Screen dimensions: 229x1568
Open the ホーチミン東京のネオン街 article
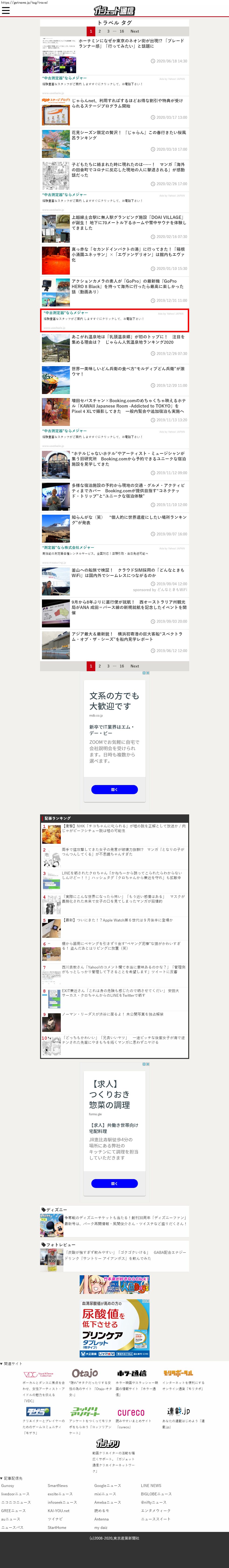click(131, 43)
